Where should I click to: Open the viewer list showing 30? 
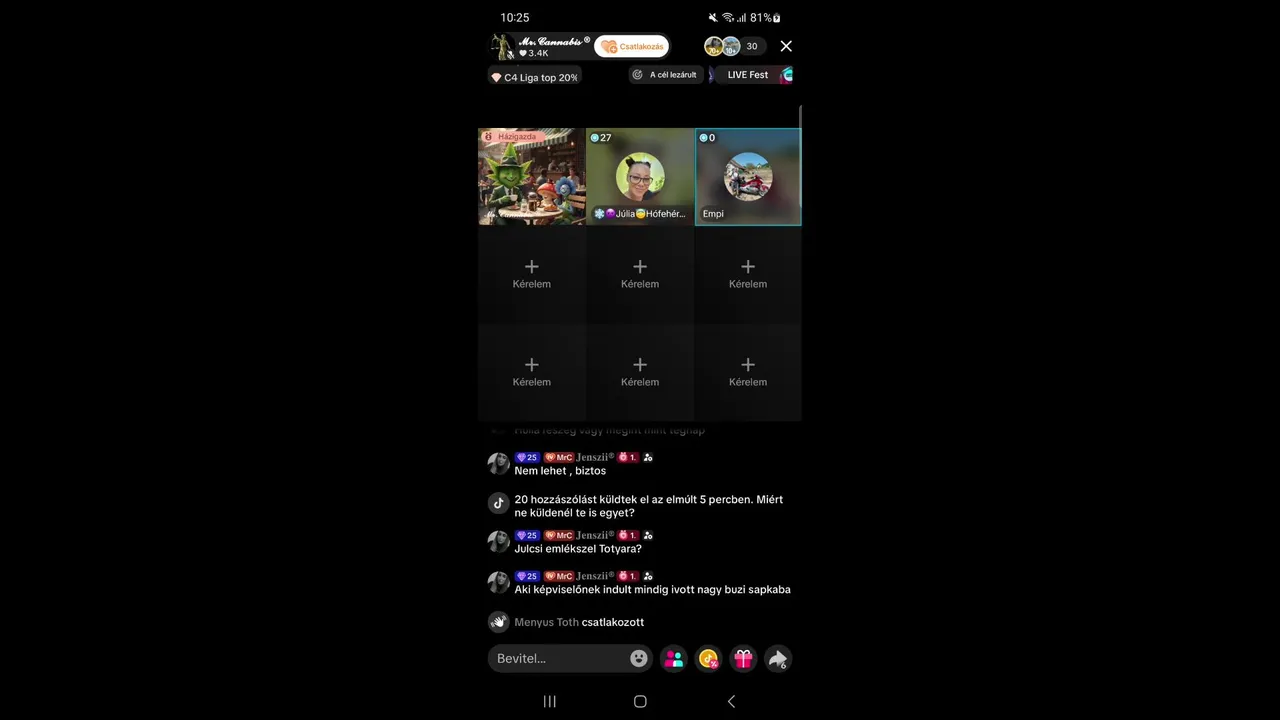point(751,46)
